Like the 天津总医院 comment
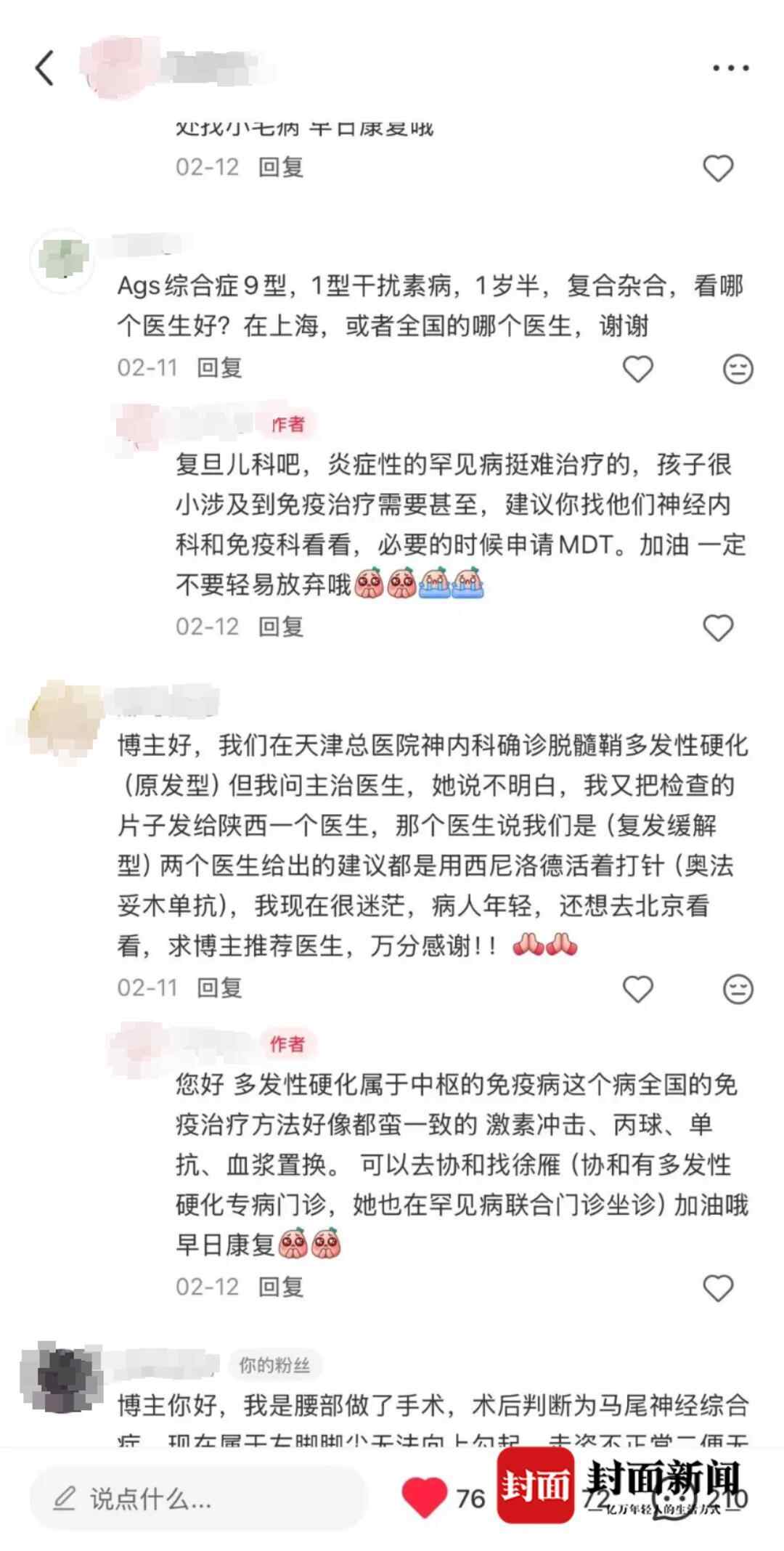Screen dimensions: 784x1551 click(638, 988)
